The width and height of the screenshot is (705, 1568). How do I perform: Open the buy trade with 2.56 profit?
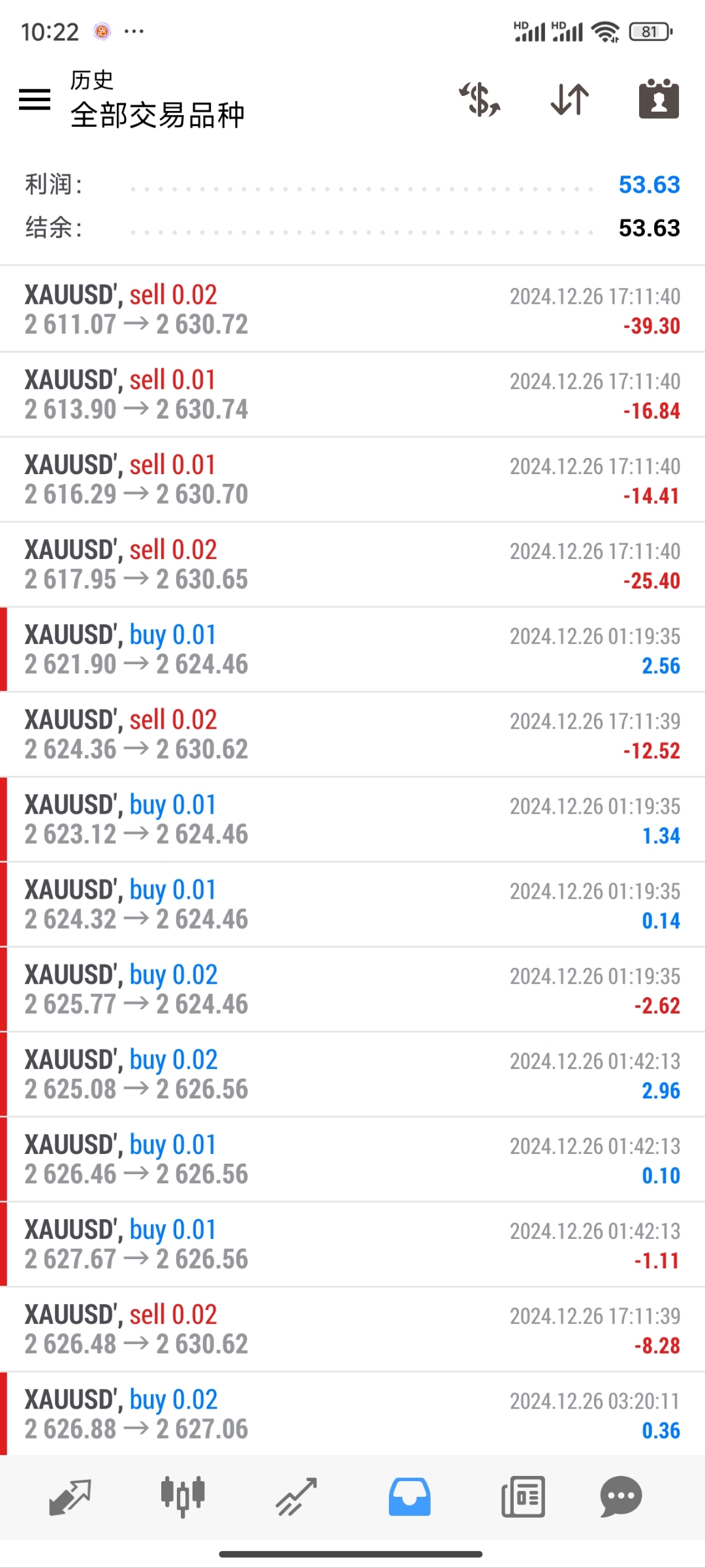click(x=352, y=649)
